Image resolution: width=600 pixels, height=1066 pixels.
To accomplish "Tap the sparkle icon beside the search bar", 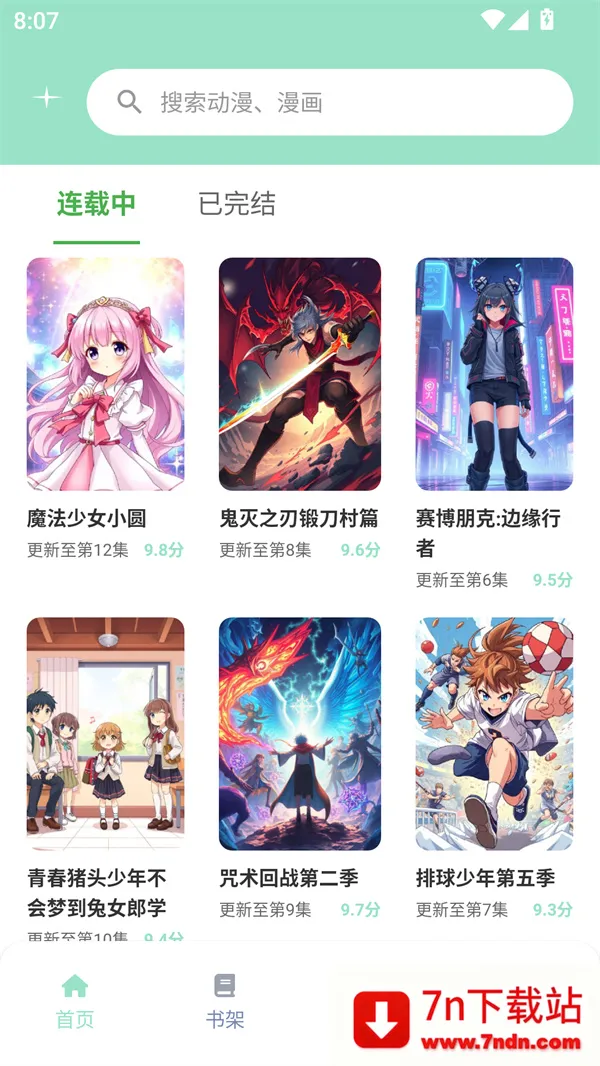I will (x=47, y=98).
